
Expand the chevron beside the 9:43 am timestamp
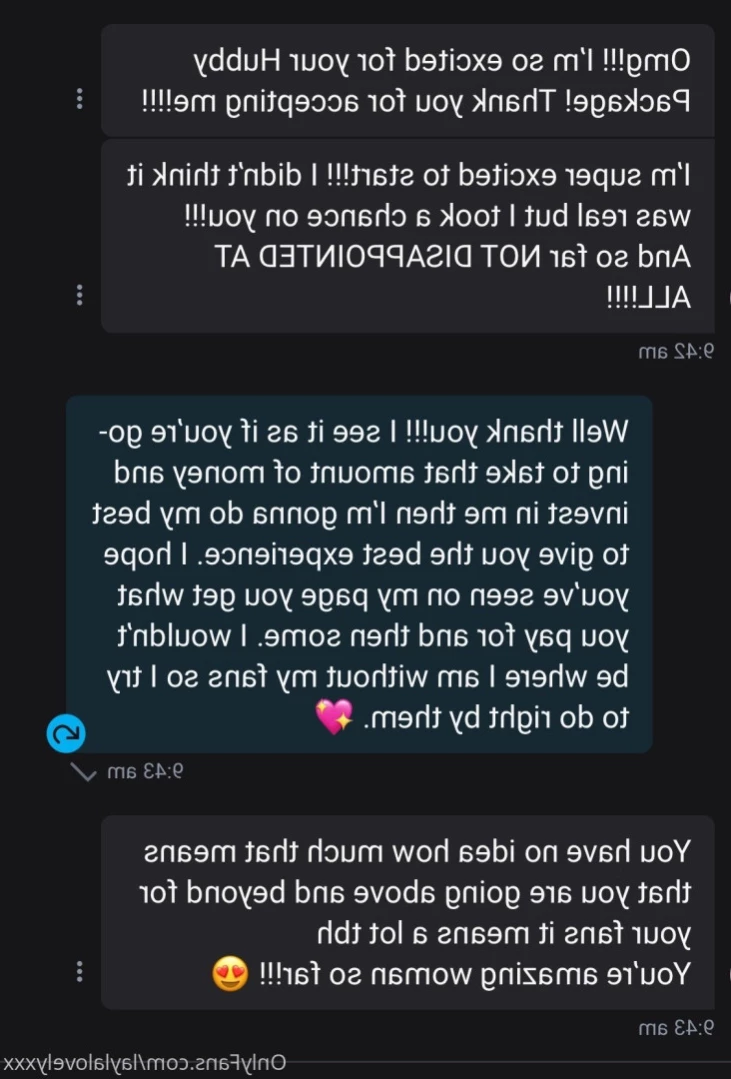81,772
